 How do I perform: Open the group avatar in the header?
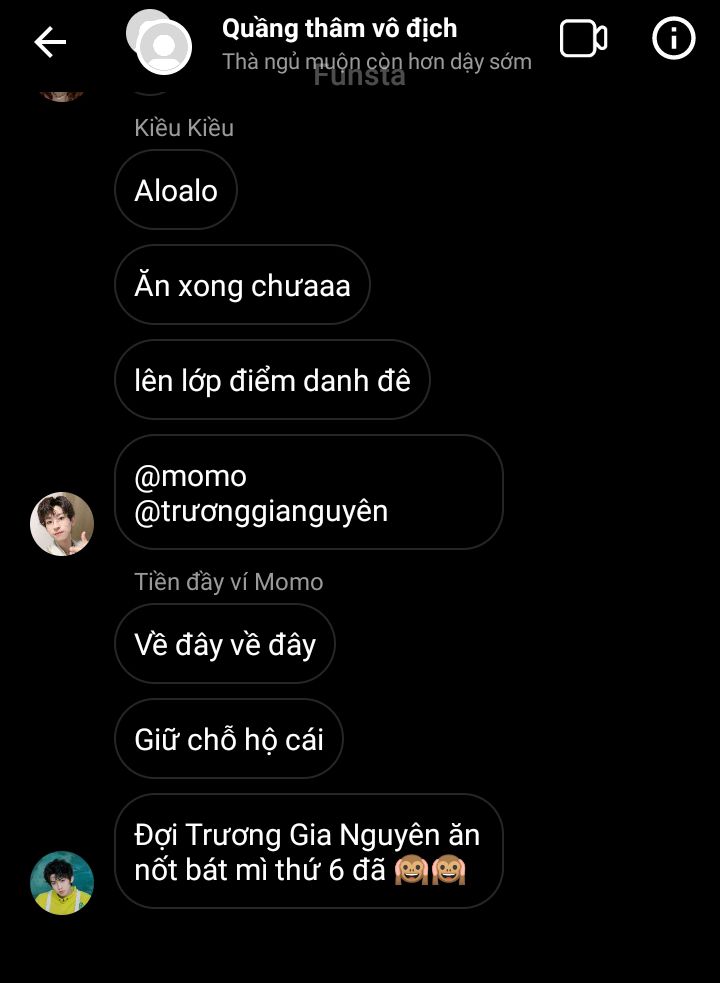point(160,43)
